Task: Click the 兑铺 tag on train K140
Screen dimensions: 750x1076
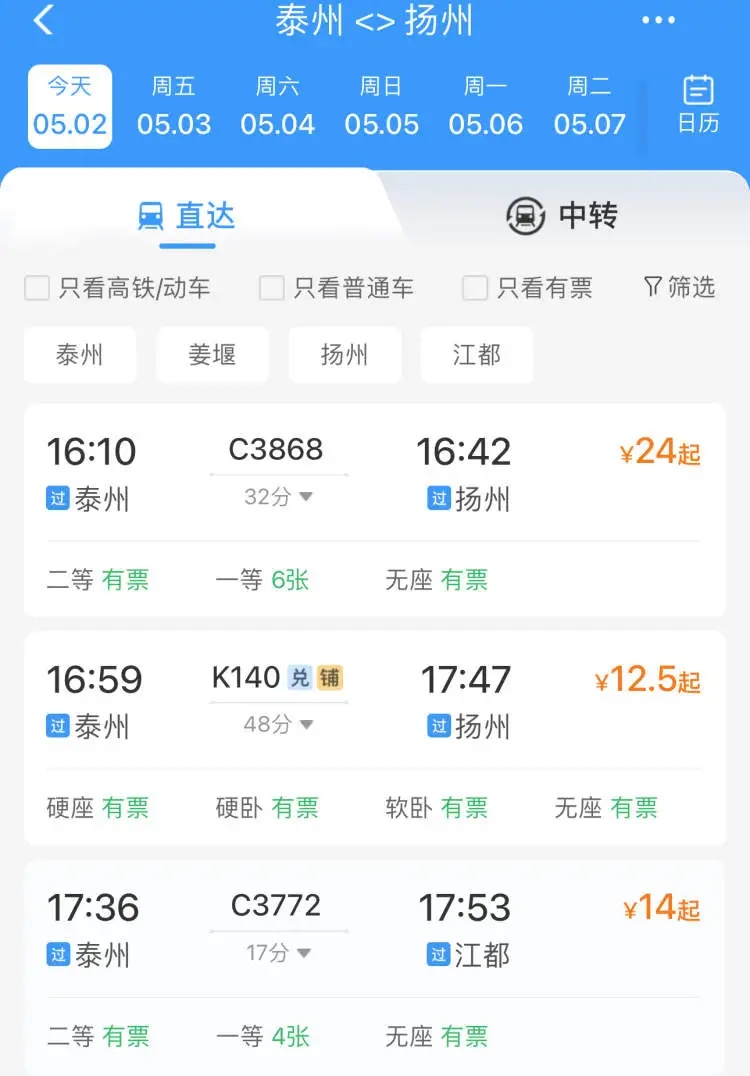Action: click(x=316, y=679)
